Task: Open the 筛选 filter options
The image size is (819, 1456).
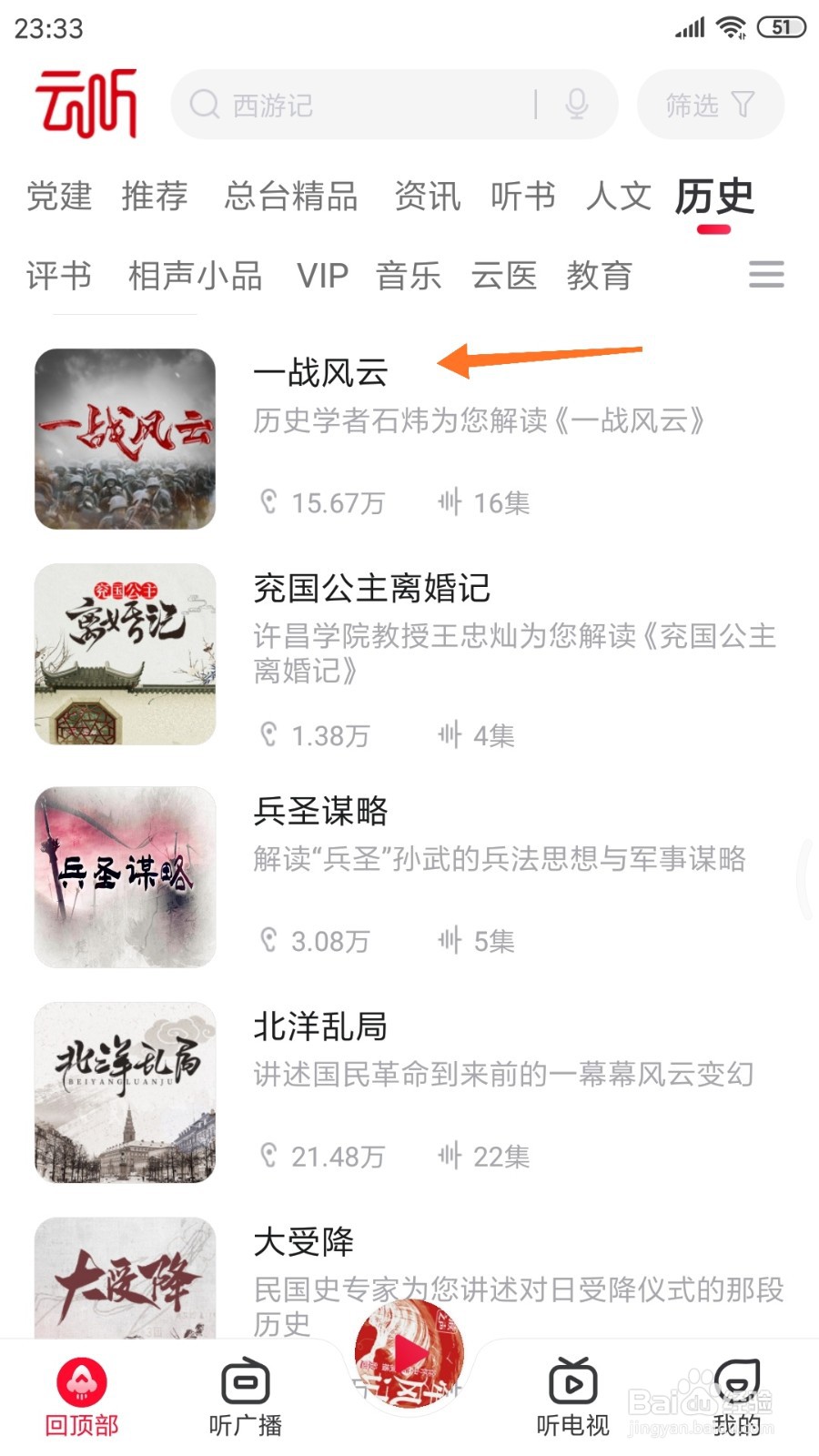Action: 710,104
